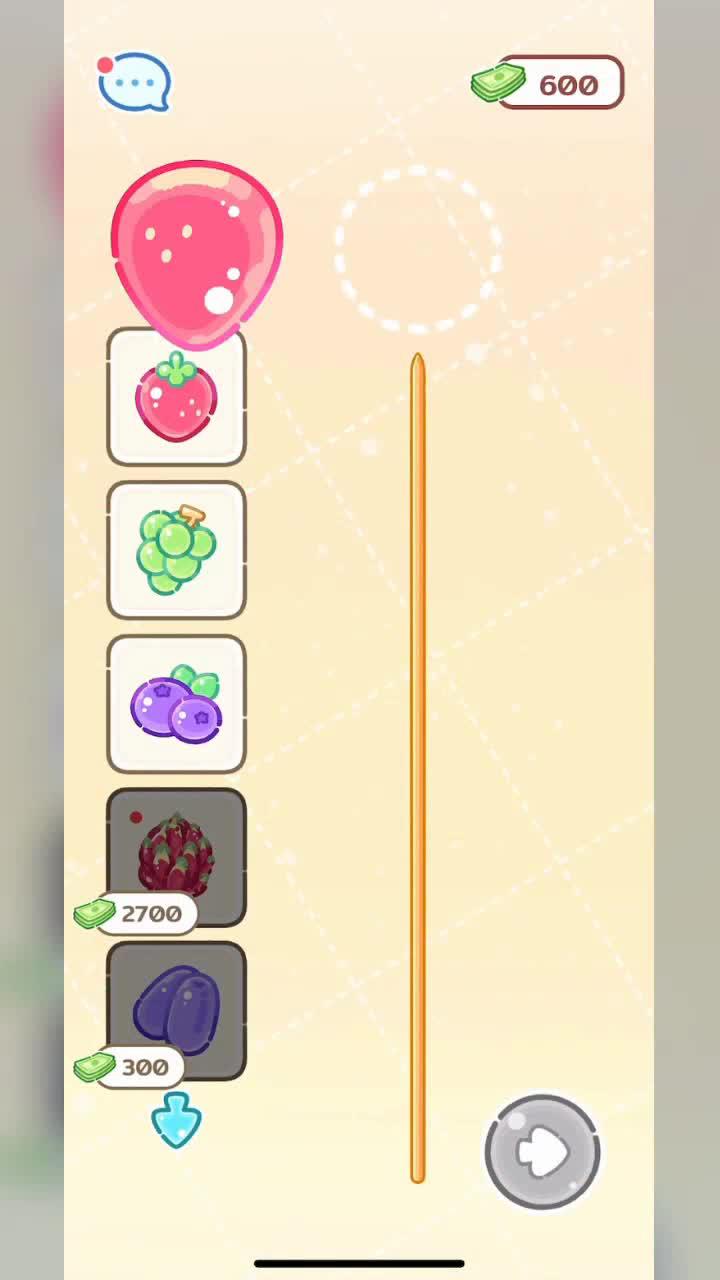This screenshot has height=1280, width=720.
Task: Select the strawberry fruit tile
Action: 176,398
